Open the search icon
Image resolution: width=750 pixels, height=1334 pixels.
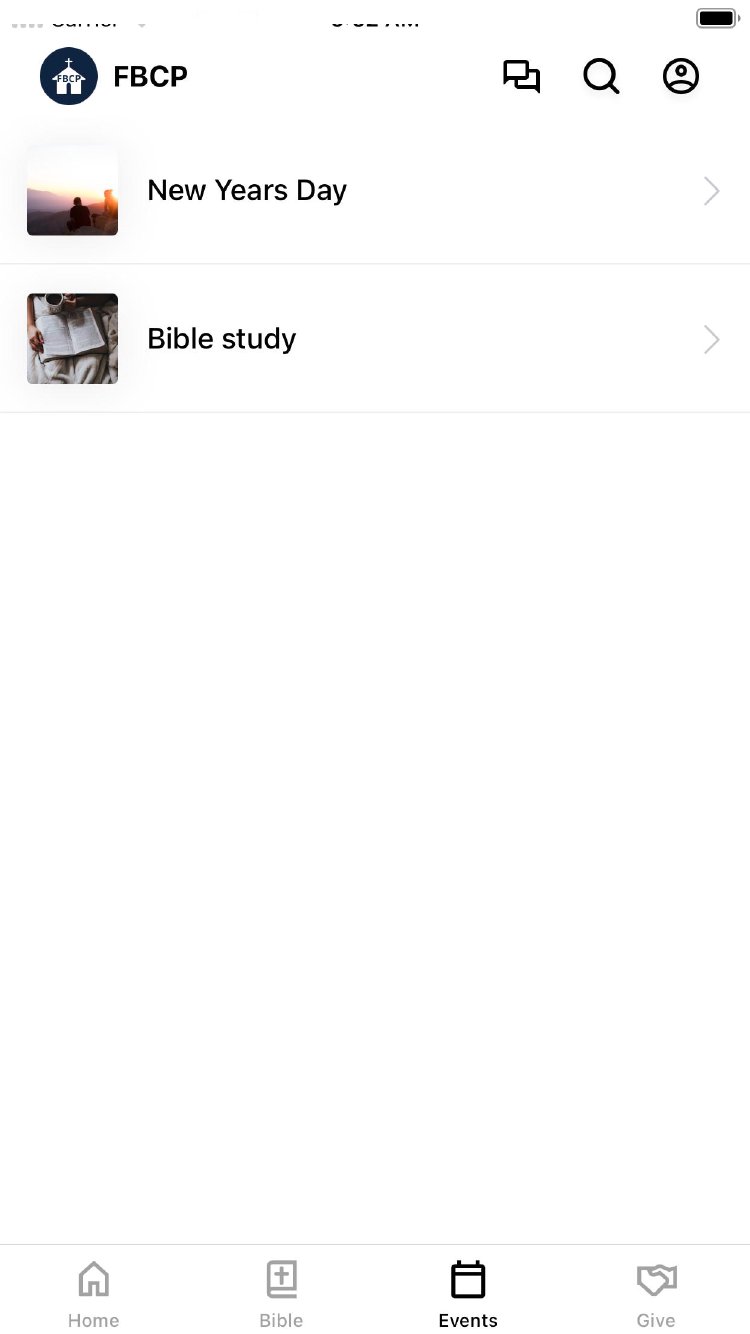pyautogui.click(x=601, y=77)
